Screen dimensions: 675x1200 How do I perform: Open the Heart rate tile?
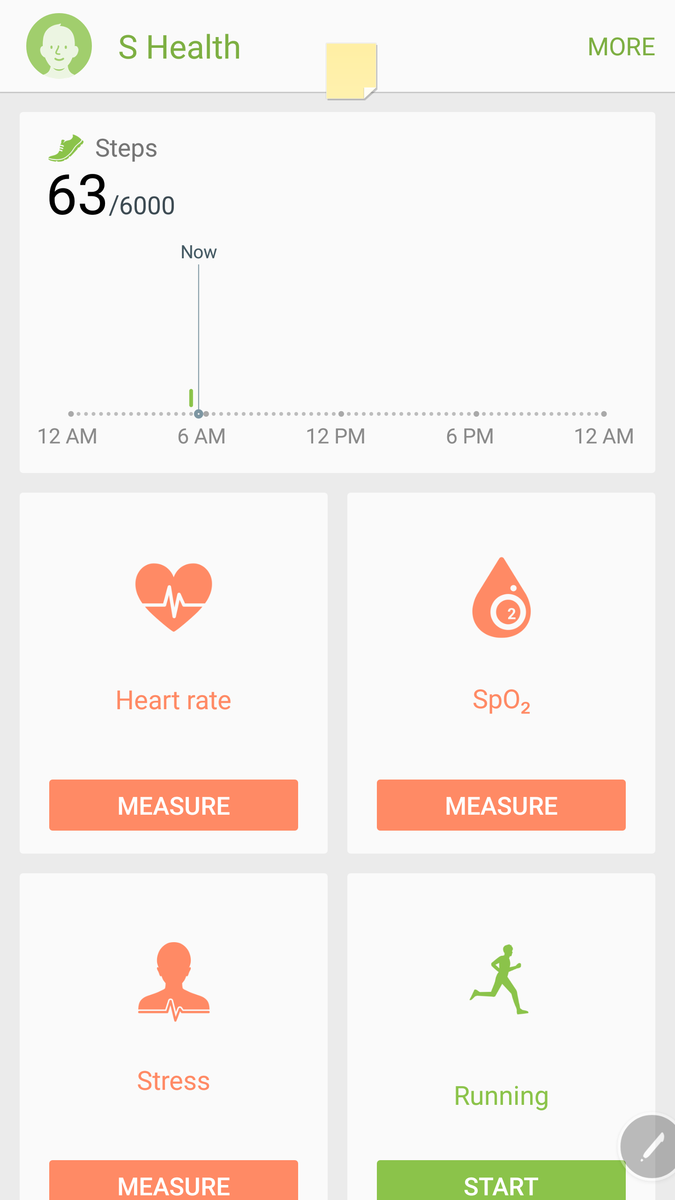(x=173, y=673)
